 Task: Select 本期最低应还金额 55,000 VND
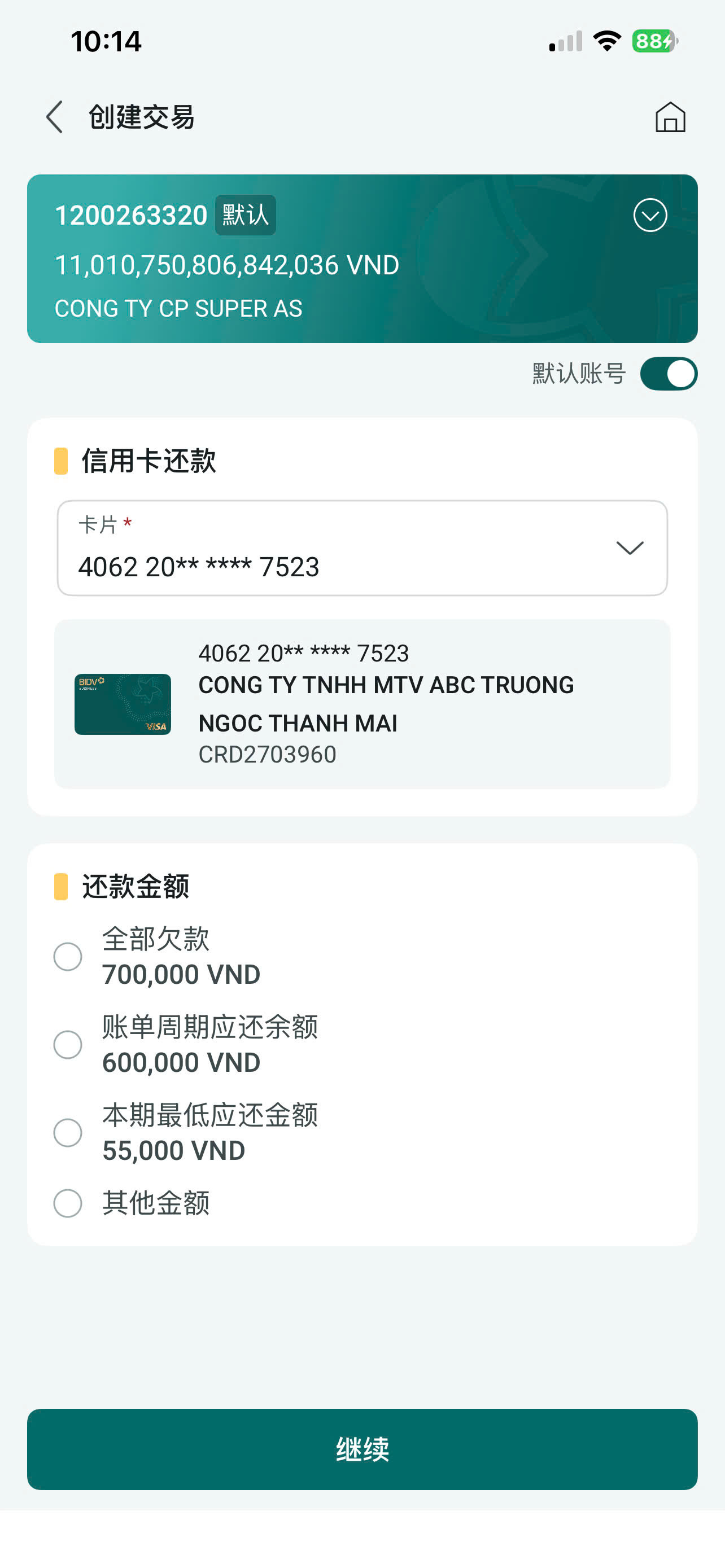click(x=68, y=1132)
